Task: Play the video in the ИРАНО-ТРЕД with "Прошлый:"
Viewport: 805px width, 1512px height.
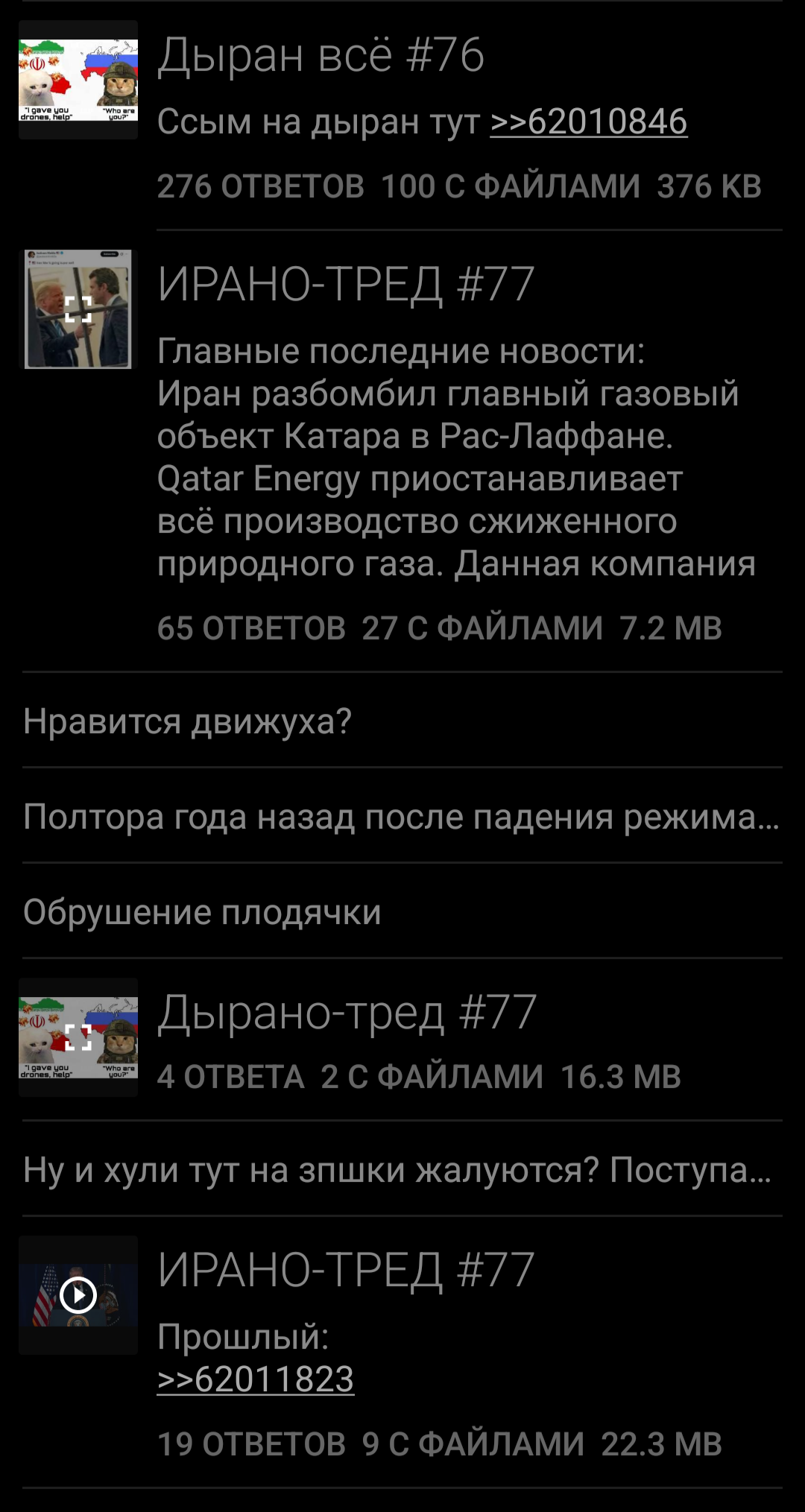Action: click(78, 1295)
